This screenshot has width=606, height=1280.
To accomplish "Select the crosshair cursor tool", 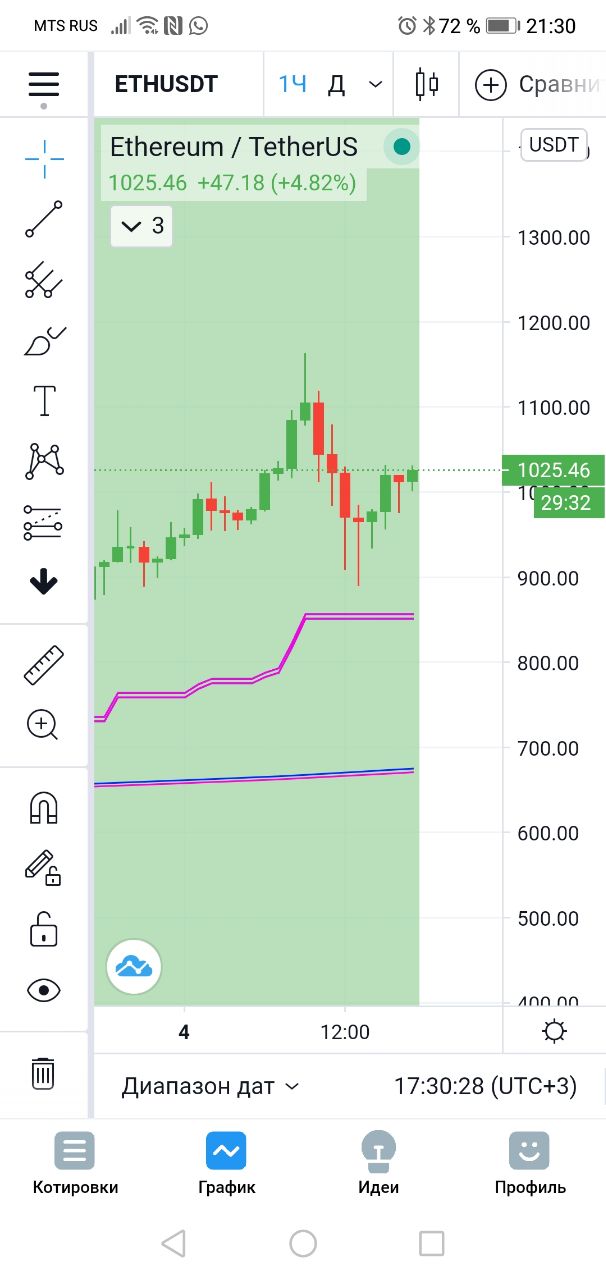I will [x=44, y=159].
